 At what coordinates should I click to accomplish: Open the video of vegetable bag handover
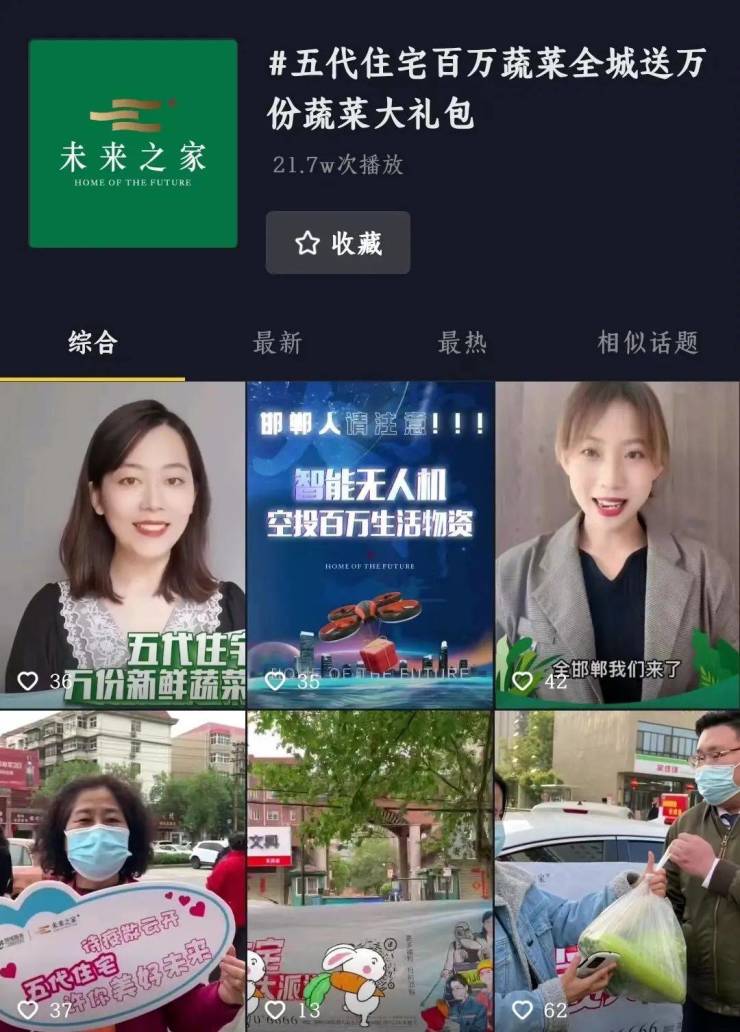click(617, 870)
